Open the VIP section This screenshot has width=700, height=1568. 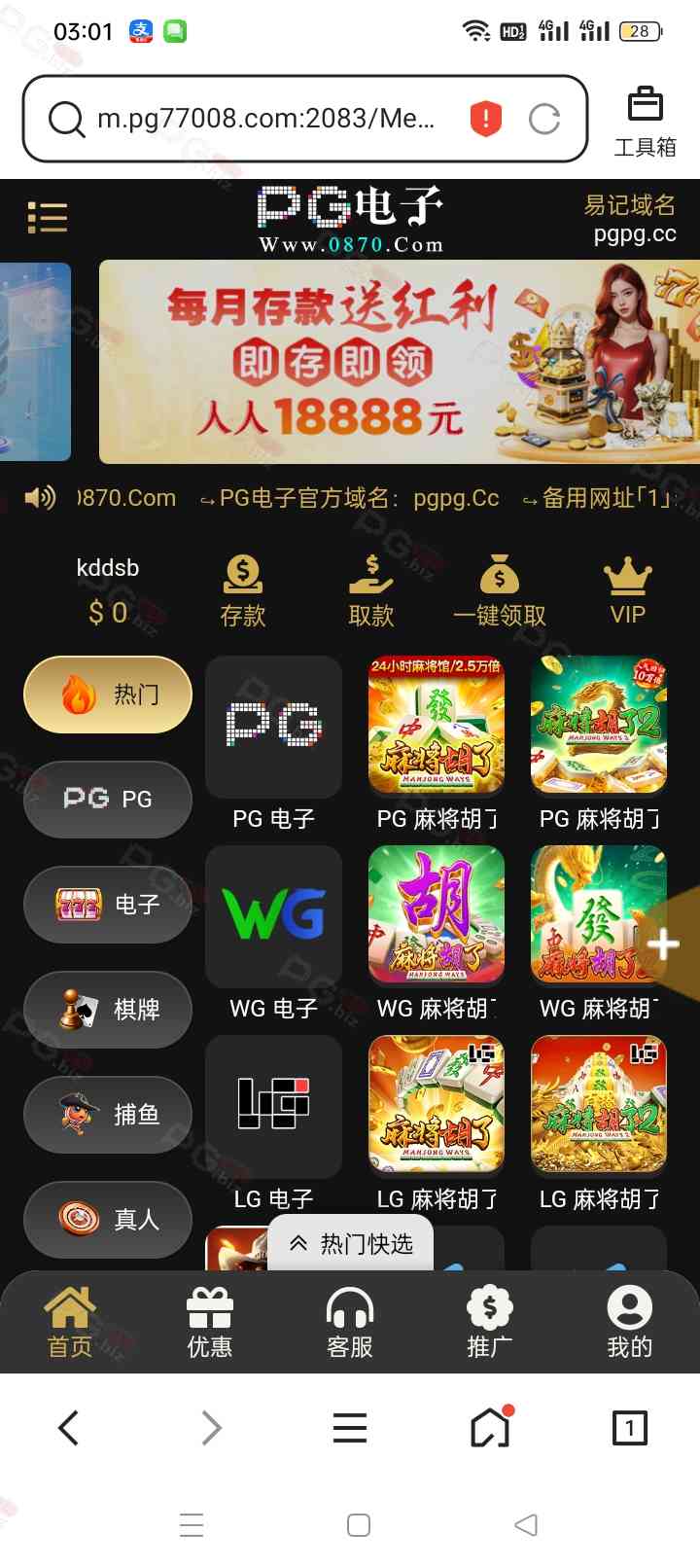627,589
